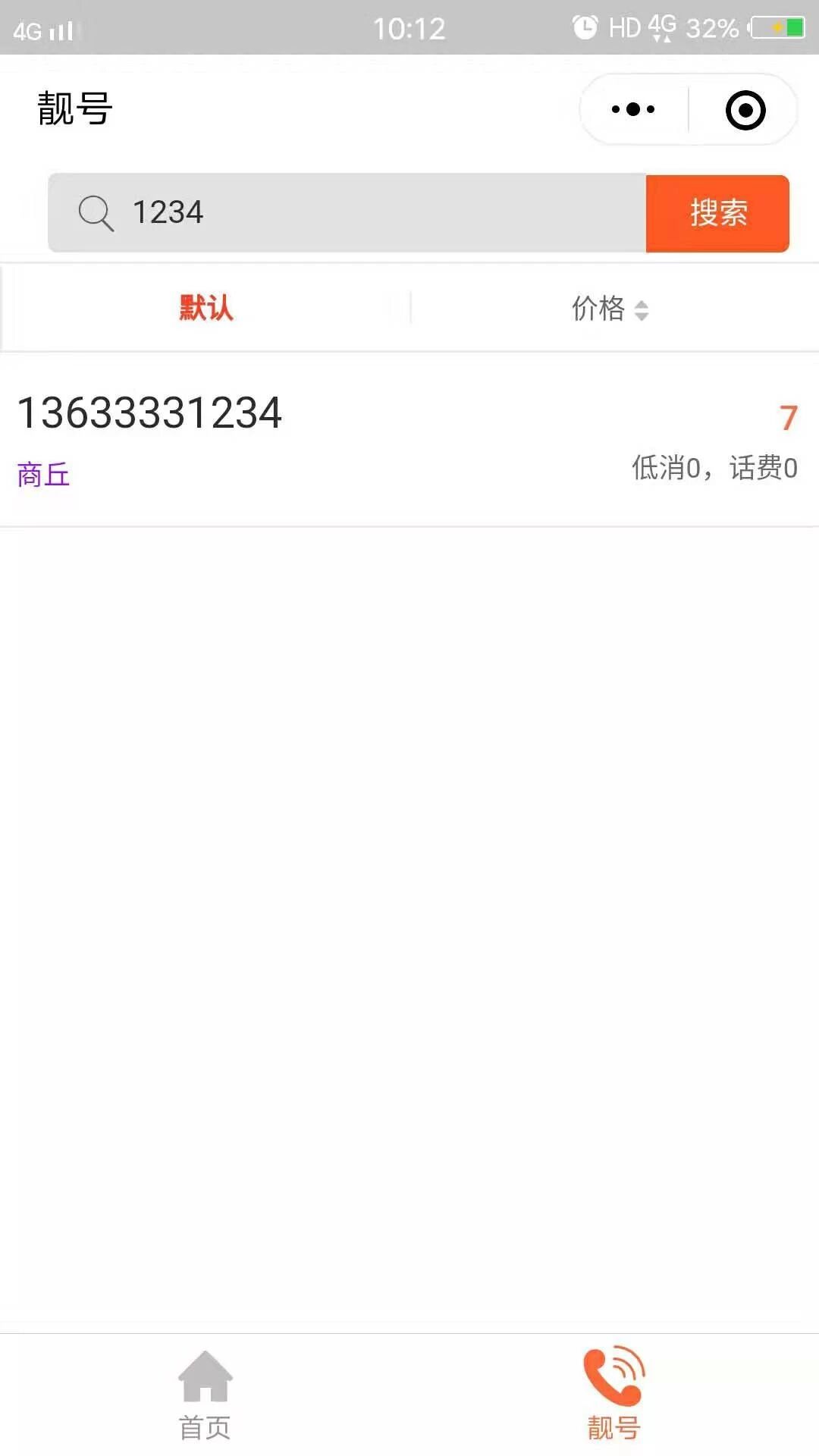819x1456 pixels.
Task: Open the mini program three-dot menu
Action: click(x=633, y=110)
